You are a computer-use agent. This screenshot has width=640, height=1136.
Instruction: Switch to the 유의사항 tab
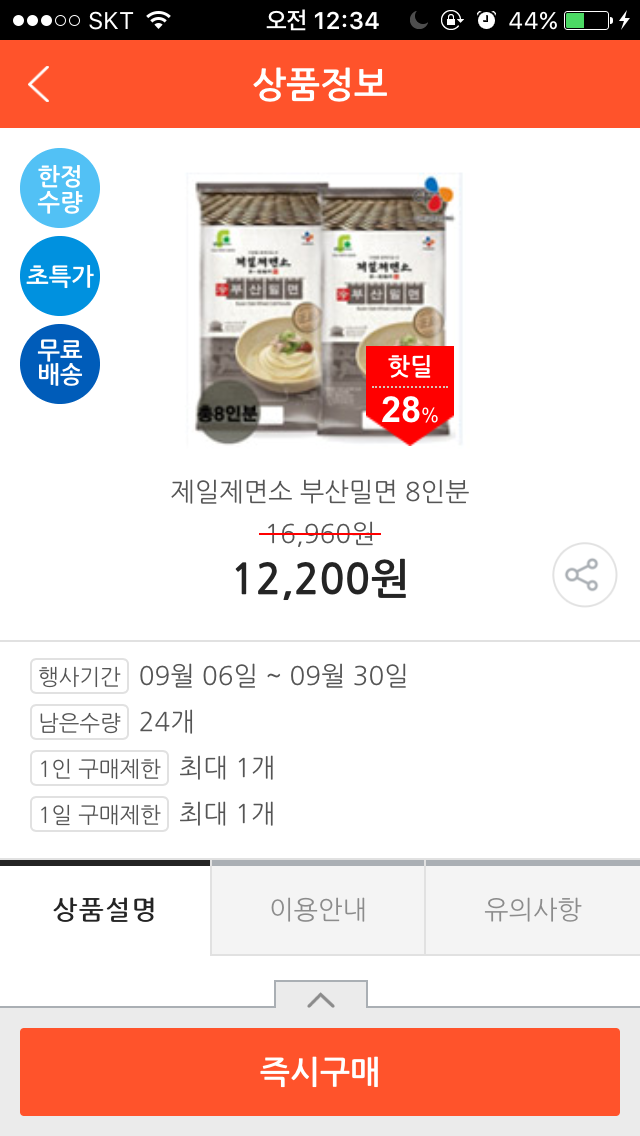[x=532, y=910]
